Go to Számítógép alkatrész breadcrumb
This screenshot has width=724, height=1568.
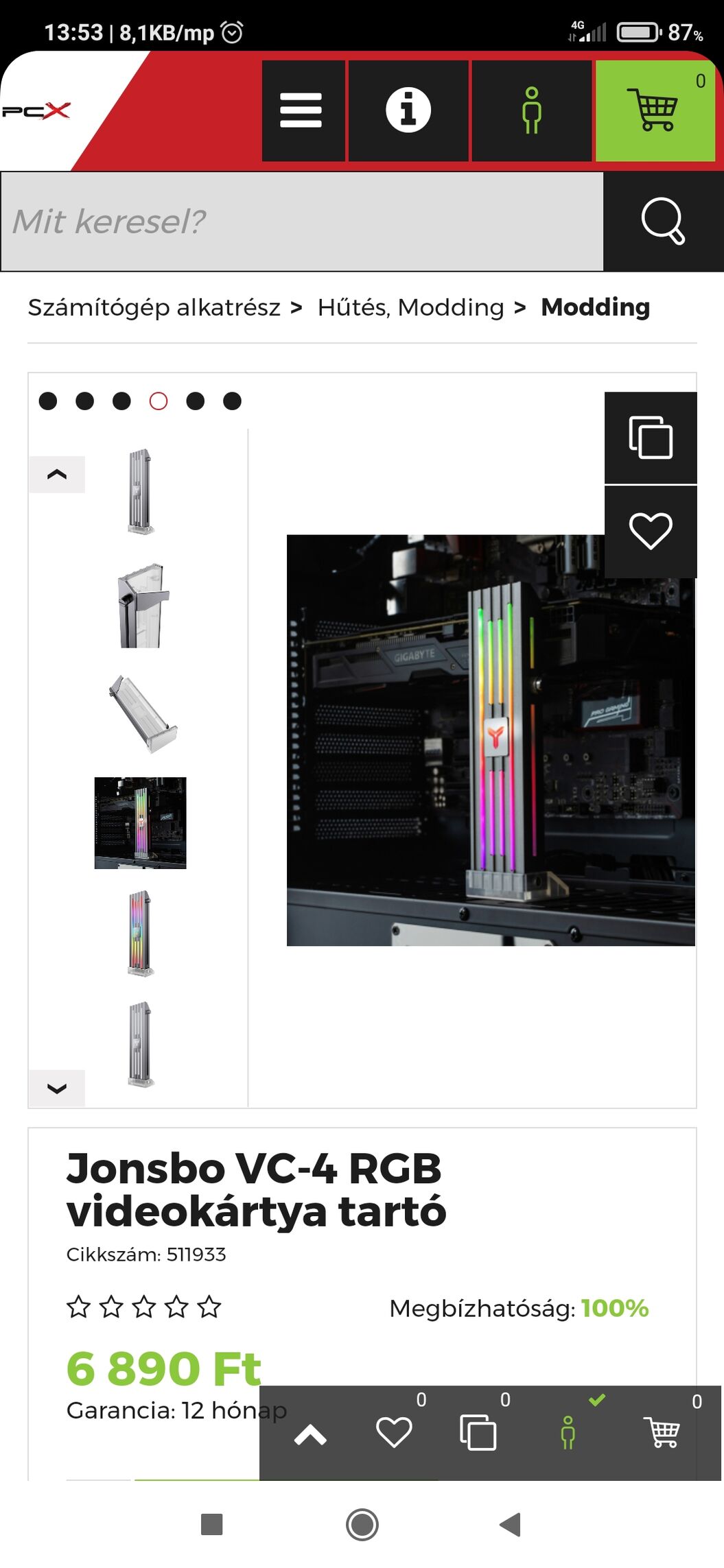tap(154, 307)
